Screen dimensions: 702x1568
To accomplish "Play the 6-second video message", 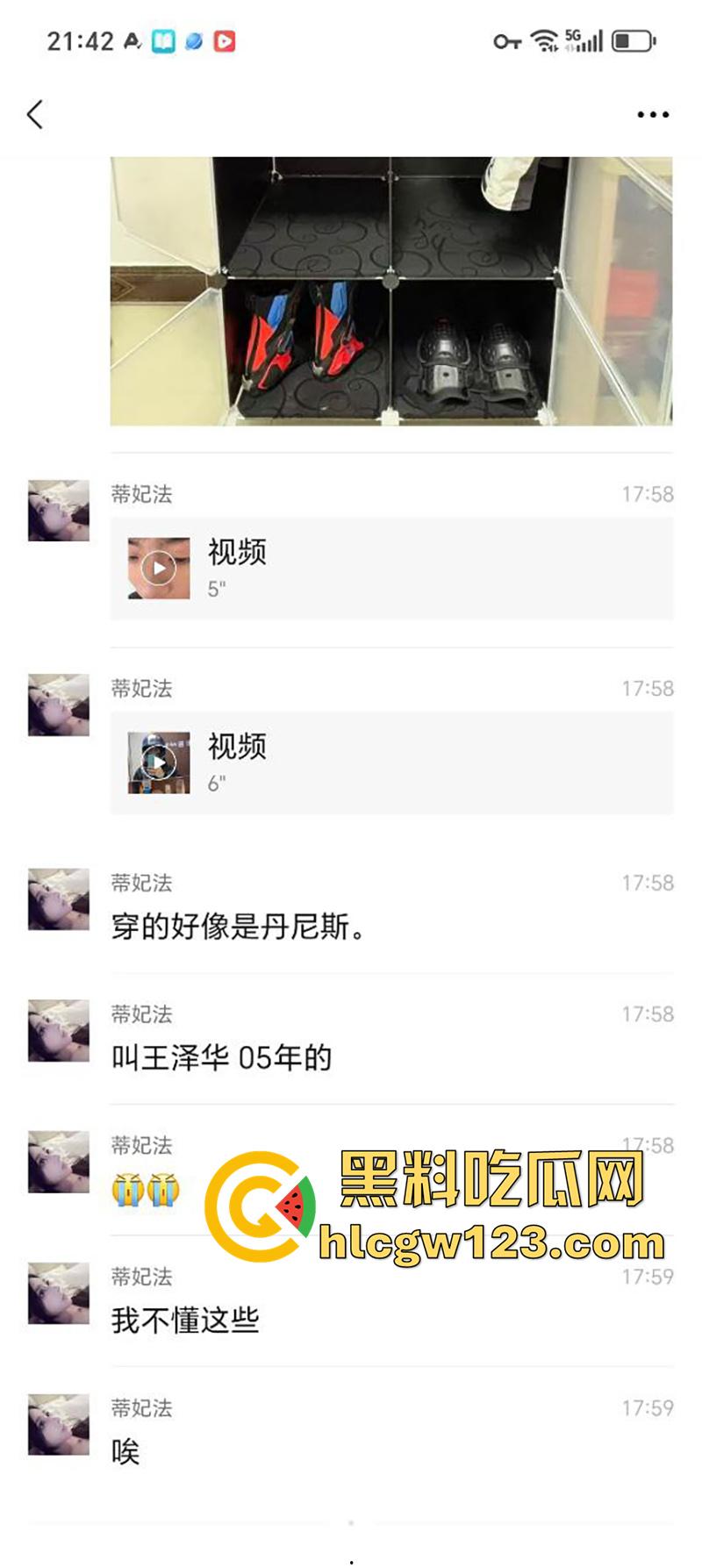I will tap(159, 763).
